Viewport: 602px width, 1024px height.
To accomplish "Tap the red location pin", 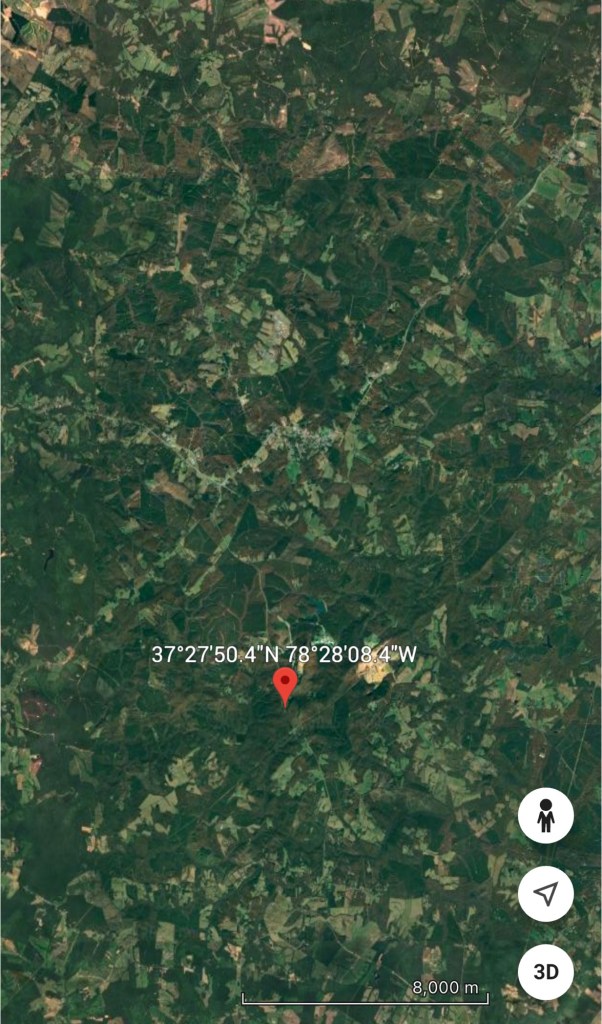I will (285, 686).
